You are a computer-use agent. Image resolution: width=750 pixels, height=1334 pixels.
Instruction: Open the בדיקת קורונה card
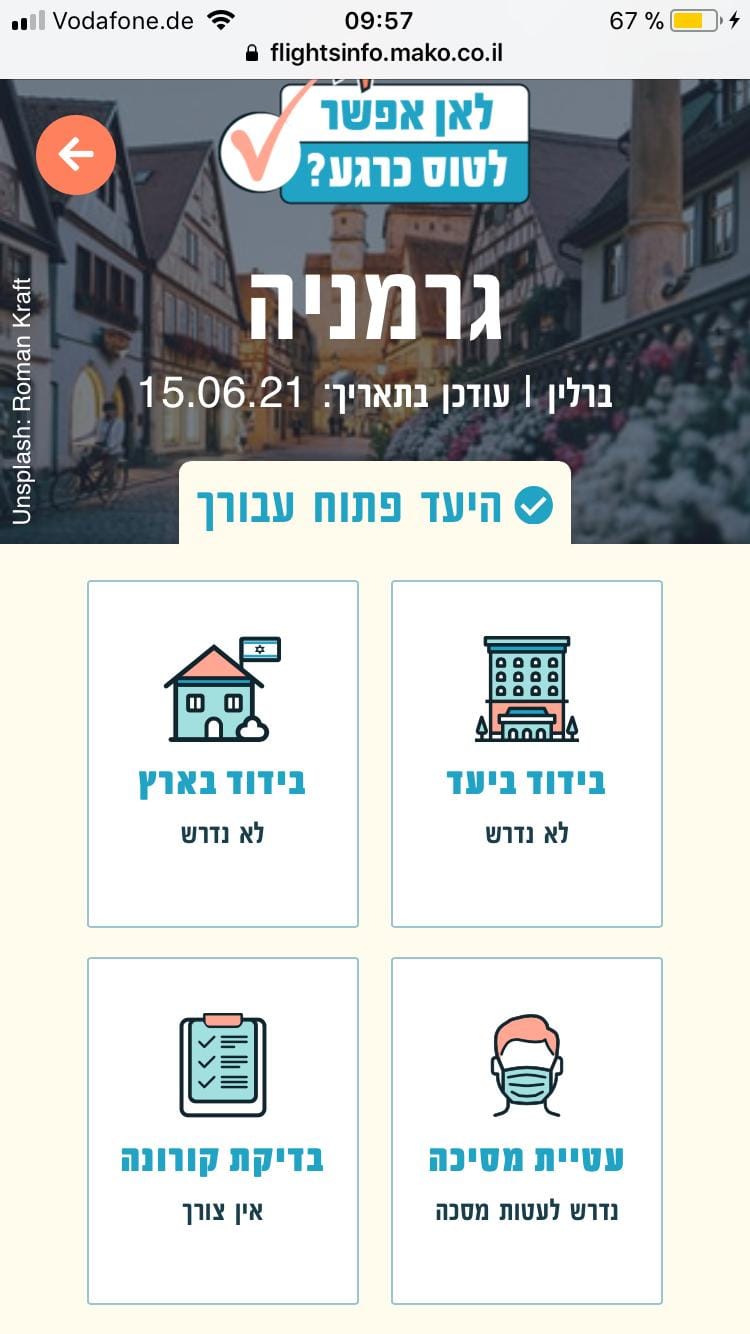(223, 1131)
